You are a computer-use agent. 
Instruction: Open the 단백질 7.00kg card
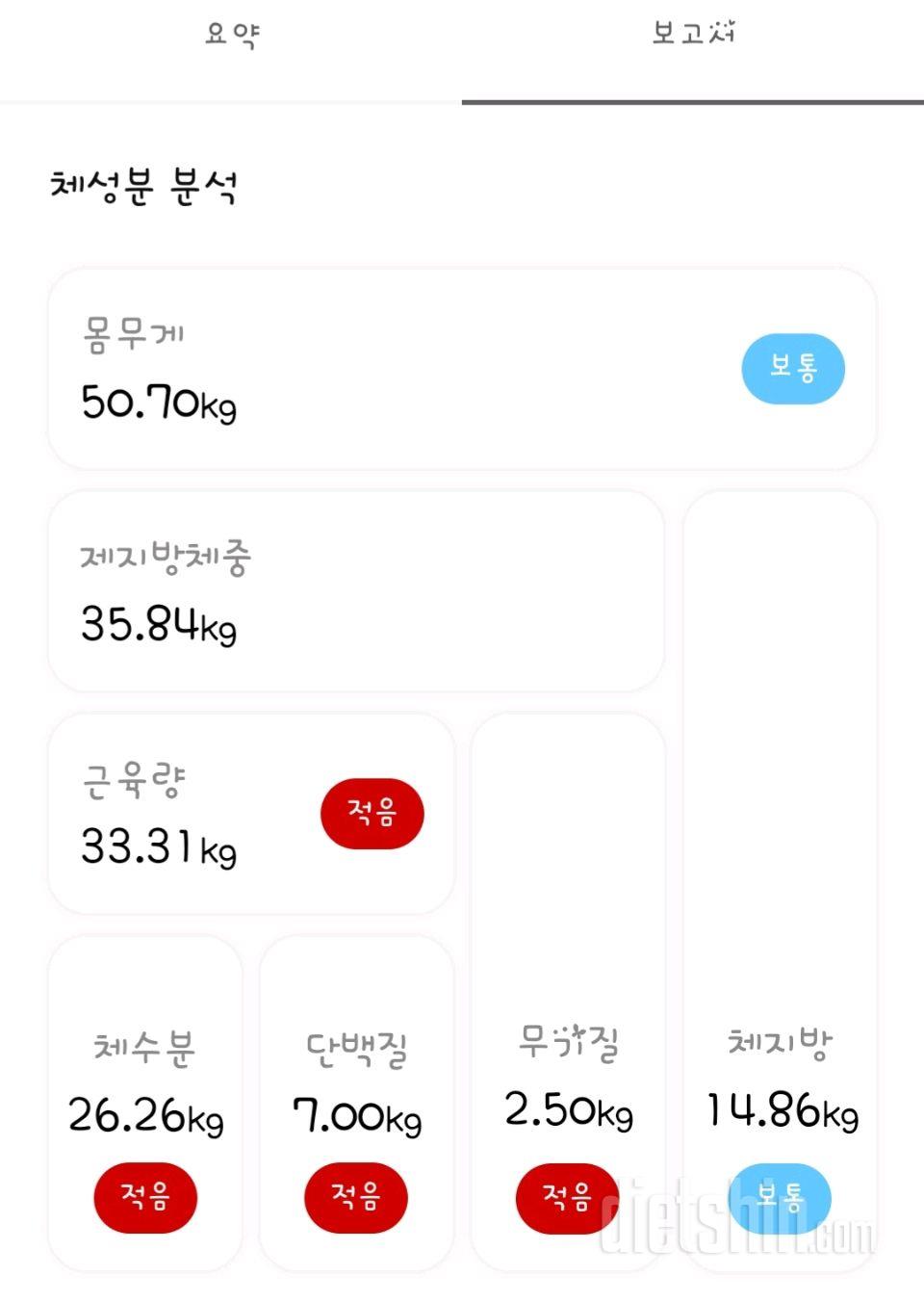tap(356, 1098)
